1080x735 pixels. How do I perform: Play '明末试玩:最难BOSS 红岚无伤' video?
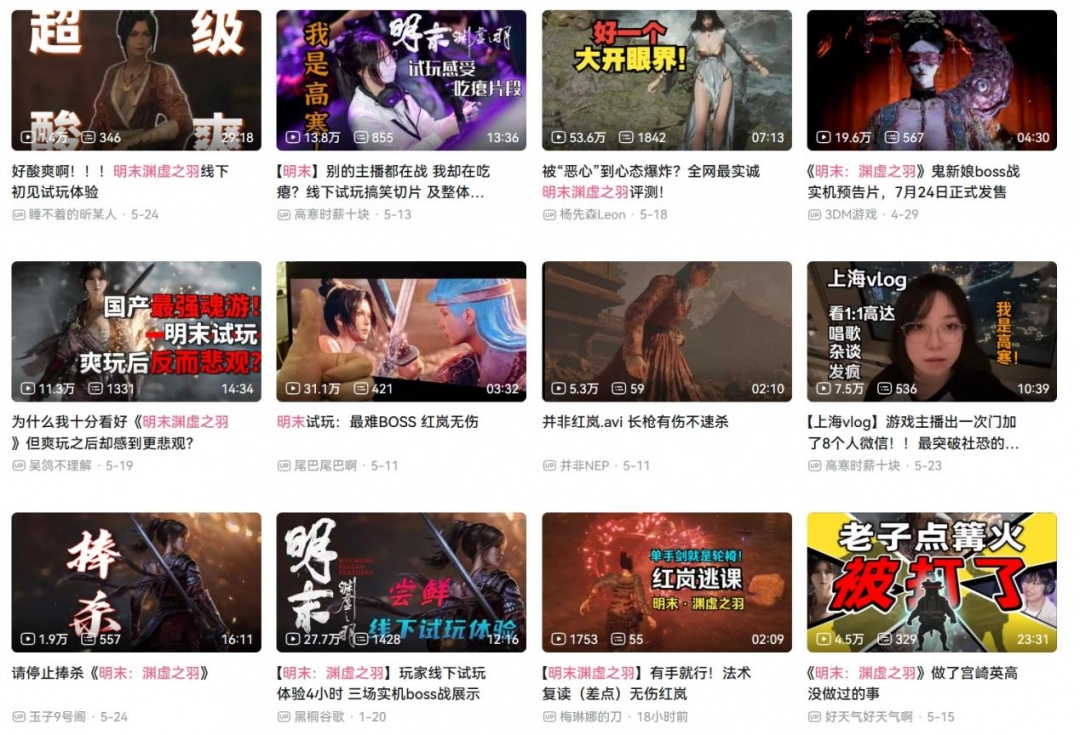[x=401, y=332]
